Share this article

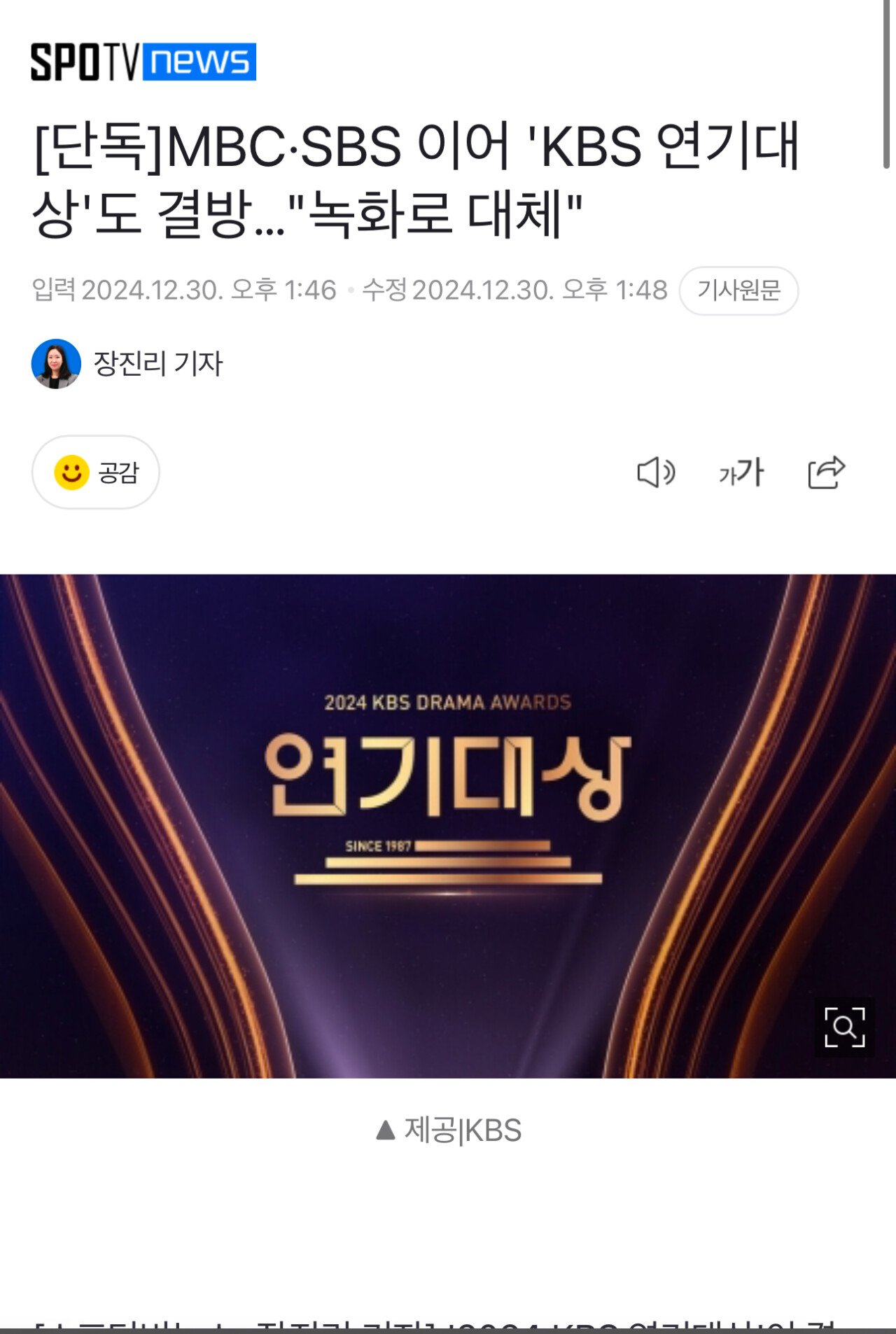[x=827, y=472]
